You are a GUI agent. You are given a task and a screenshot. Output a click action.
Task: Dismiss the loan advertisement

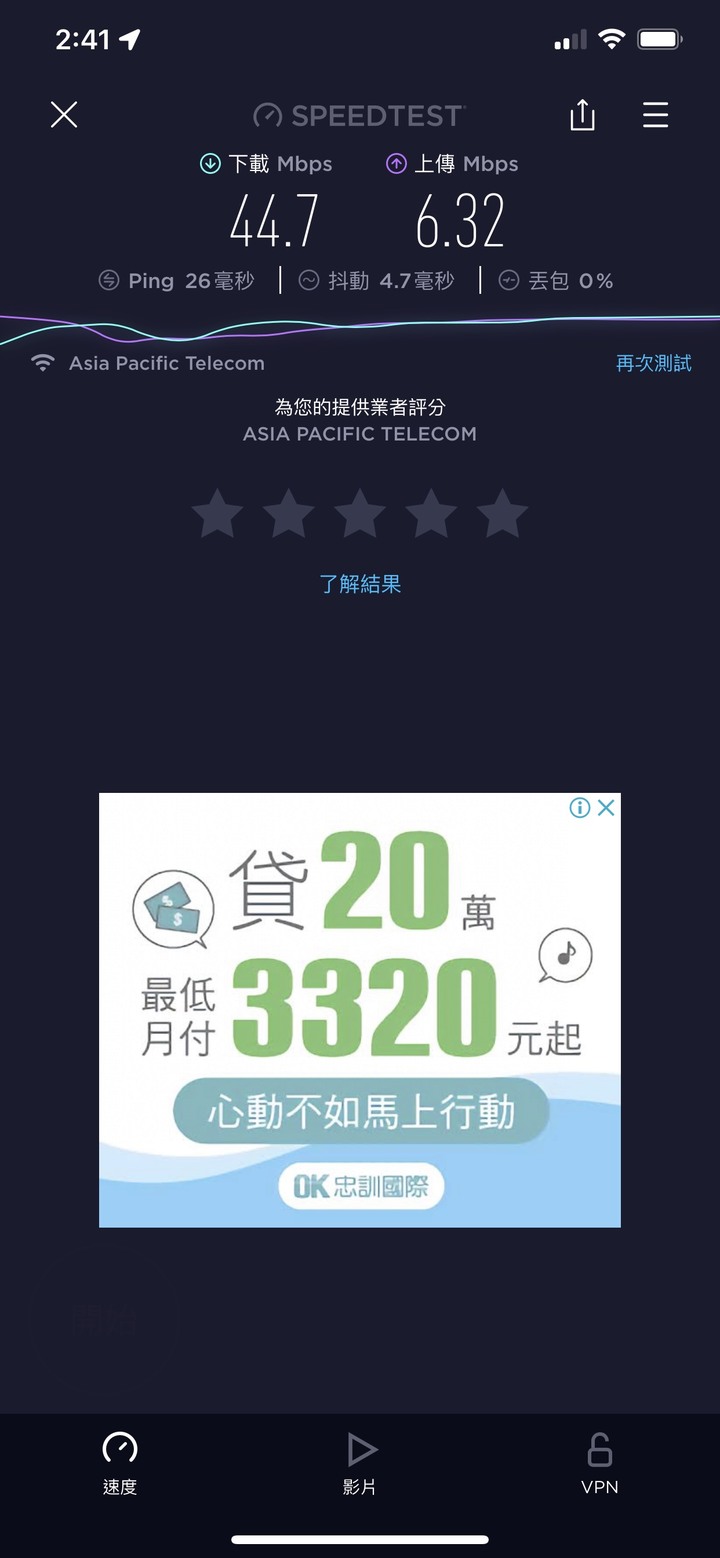(x=606, y=808)
